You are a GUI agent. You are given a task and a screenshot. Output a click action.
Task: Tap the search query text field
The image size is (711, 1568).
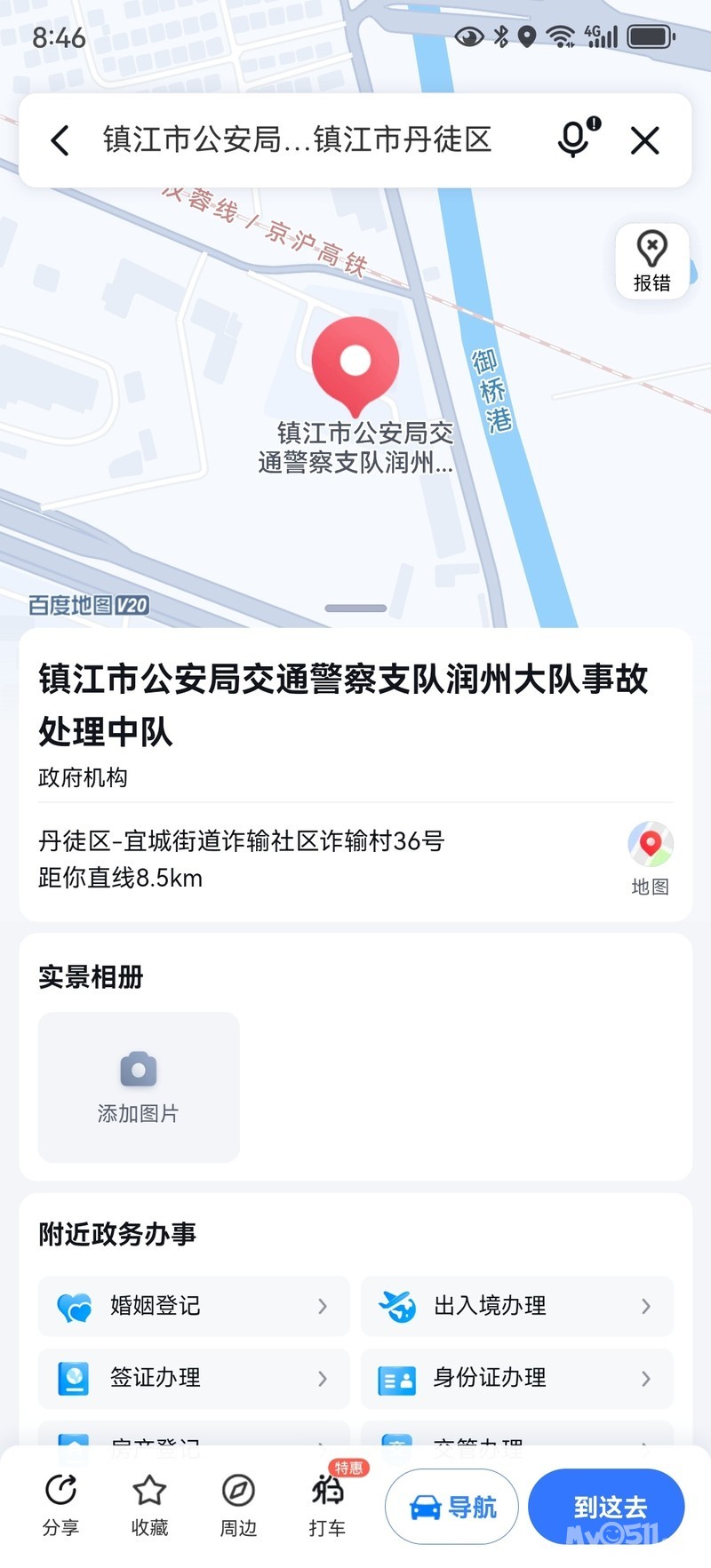[x=298, y=139]
